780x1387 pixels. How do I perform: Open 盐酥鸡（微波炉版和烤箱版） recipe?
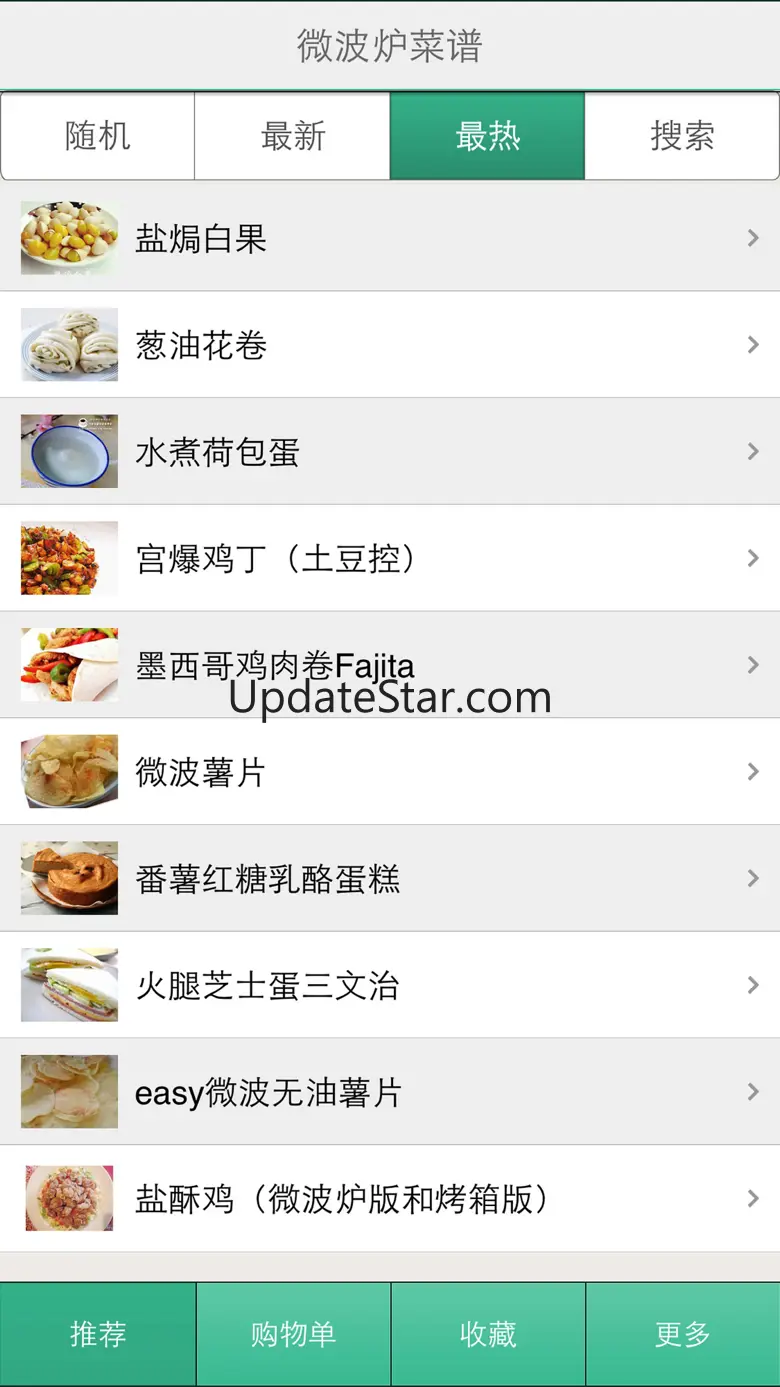click(x=390, y=1198)
